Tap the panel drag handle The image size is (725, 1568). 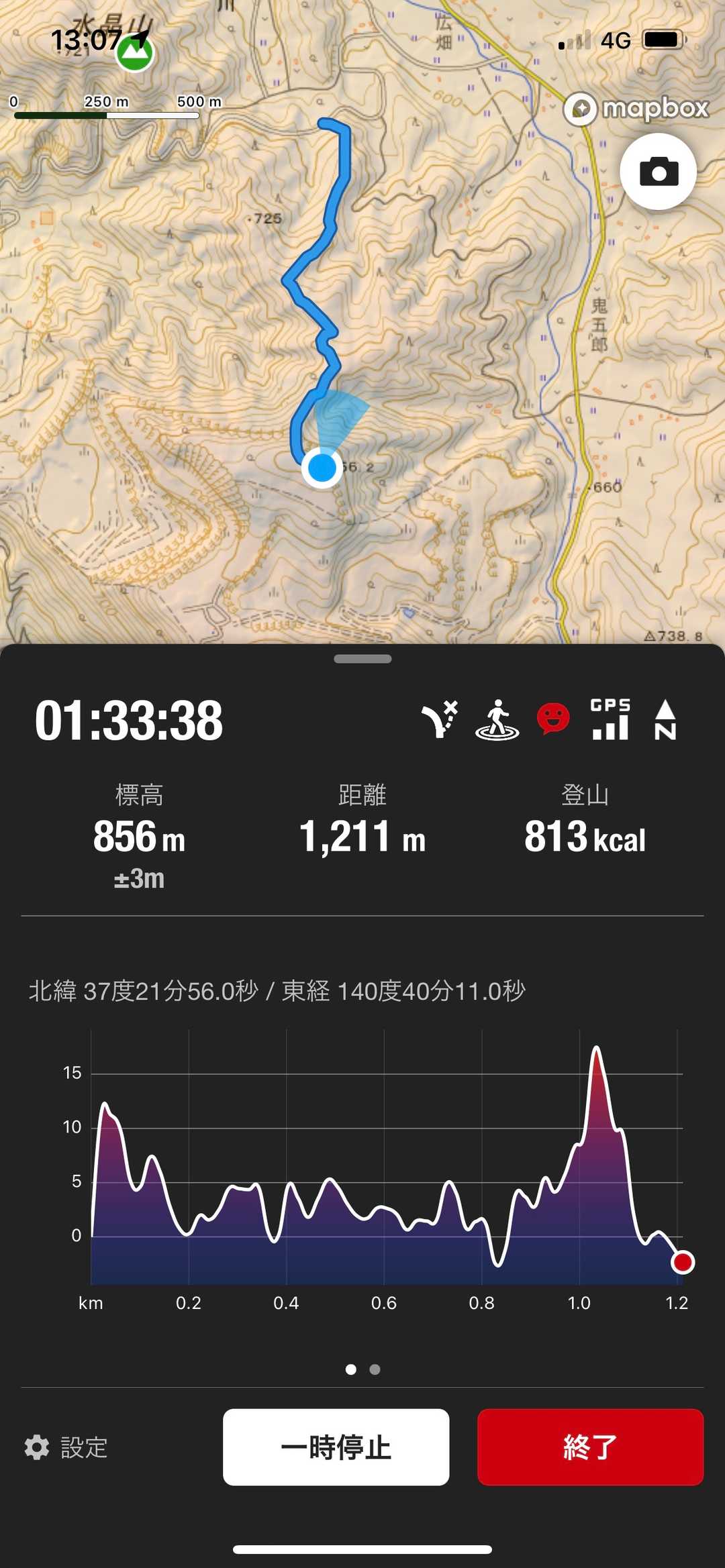(x=362, y=659)
